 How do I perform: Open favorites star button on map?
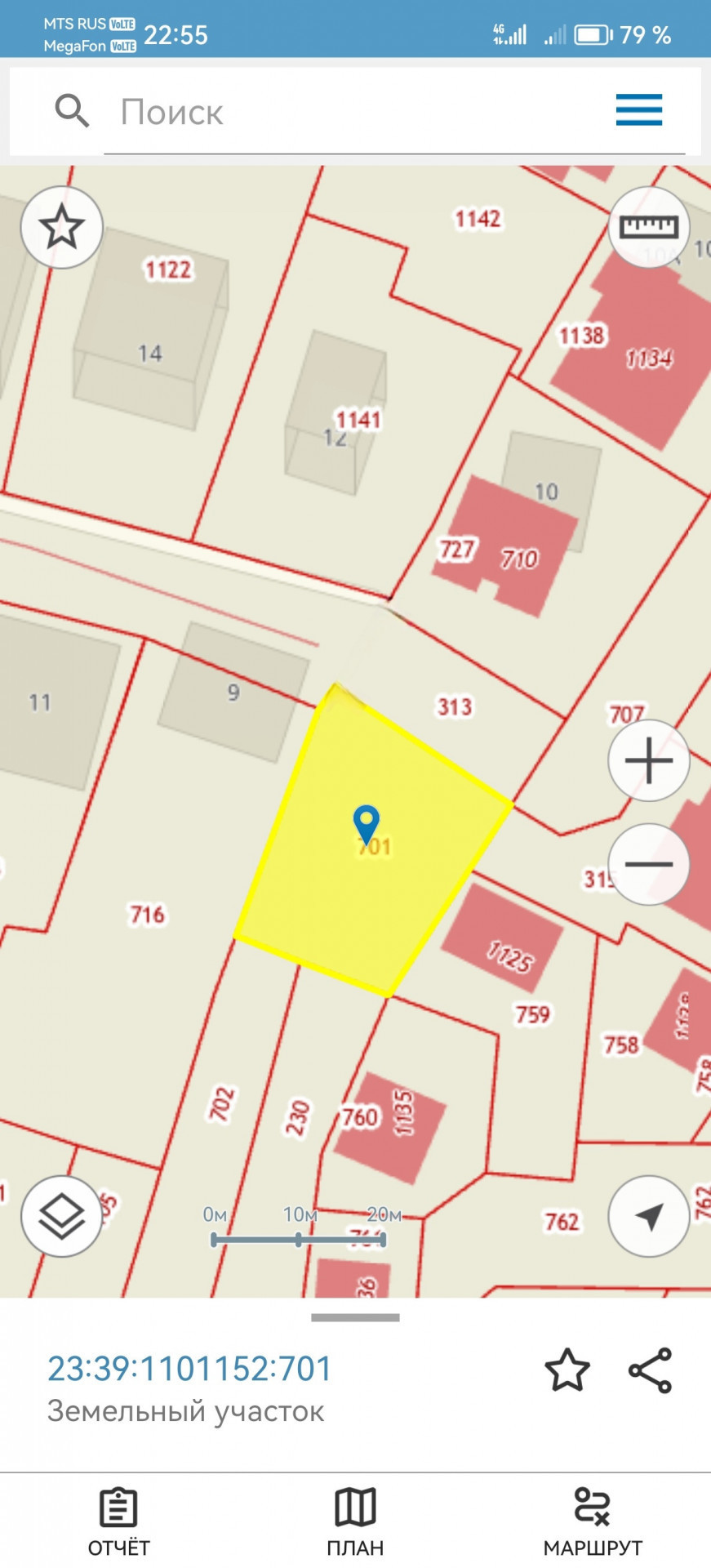click(62, 227)
